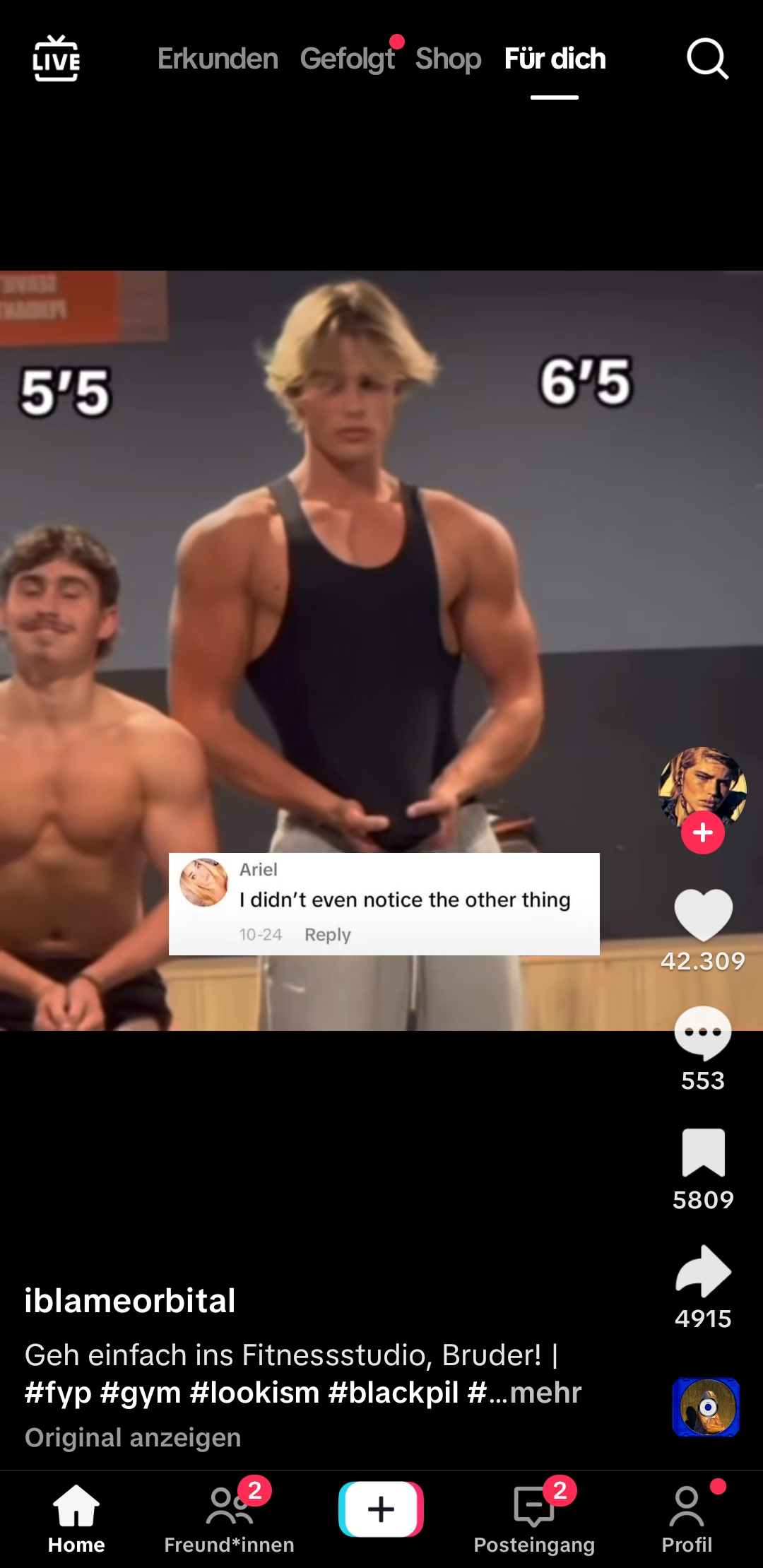Share the video with the arrow icon
The image size is (763, 1568).
(x=703, y=1271)
